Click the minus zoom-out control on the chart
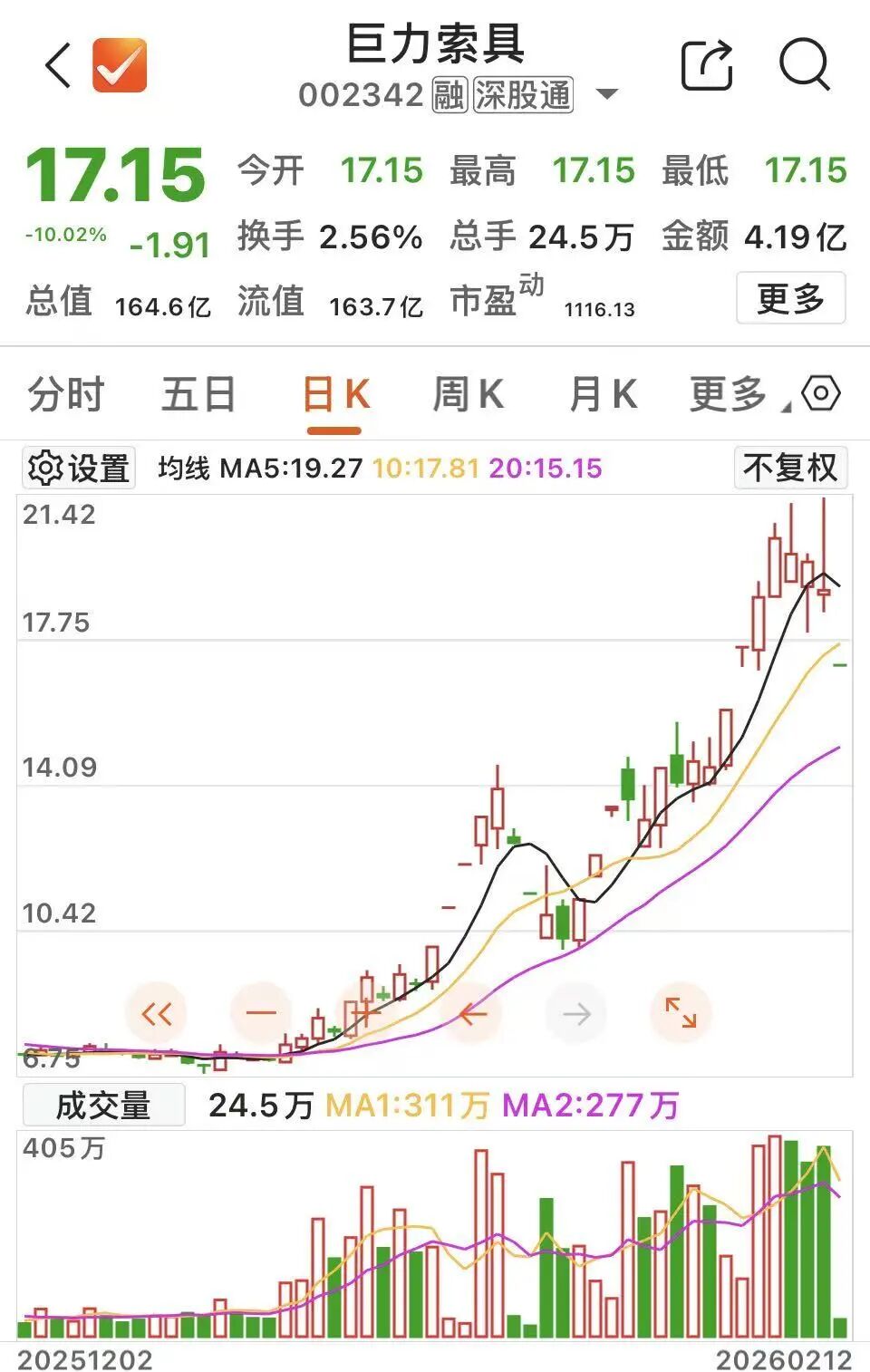 261,1014
